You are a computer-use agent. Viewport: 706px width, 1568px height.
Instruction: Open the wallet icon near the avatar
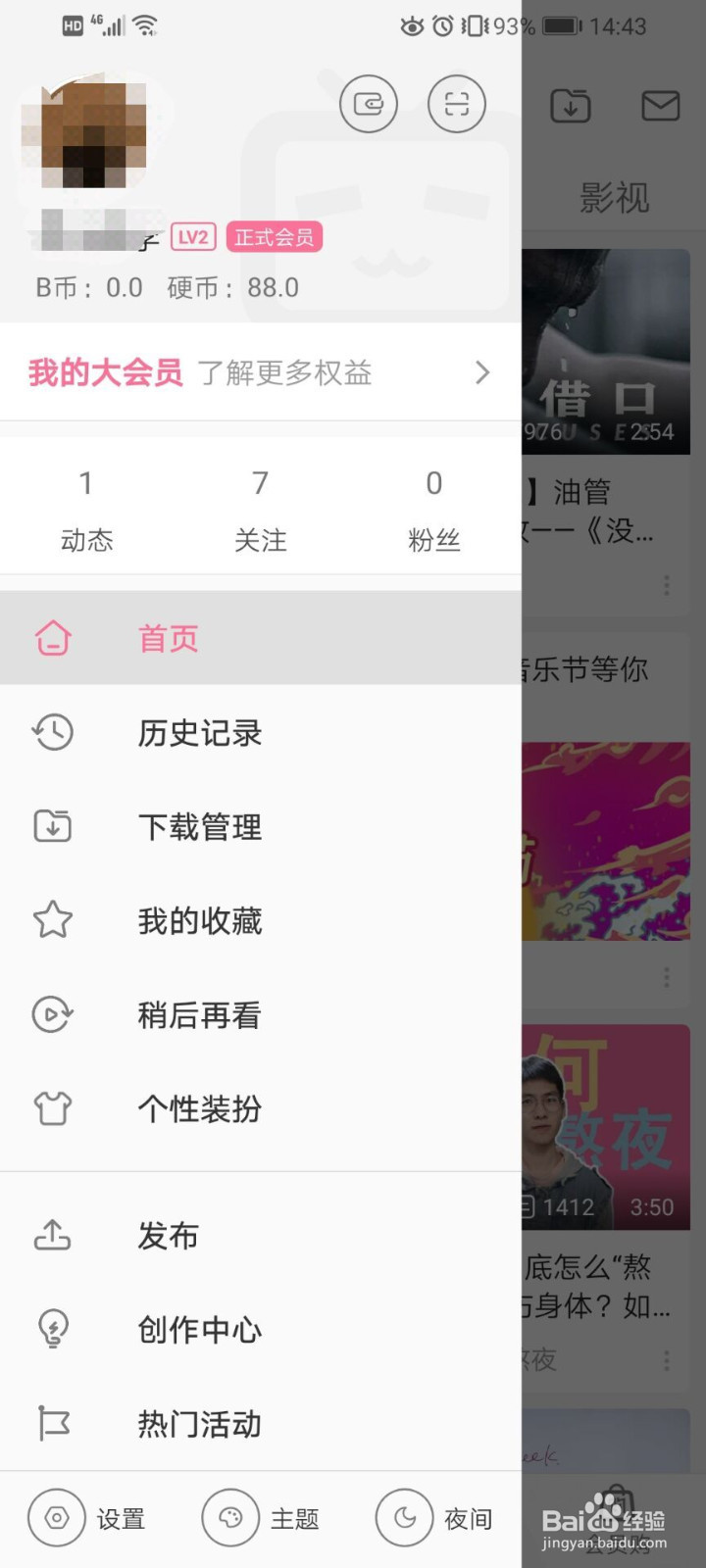[368, 104]
